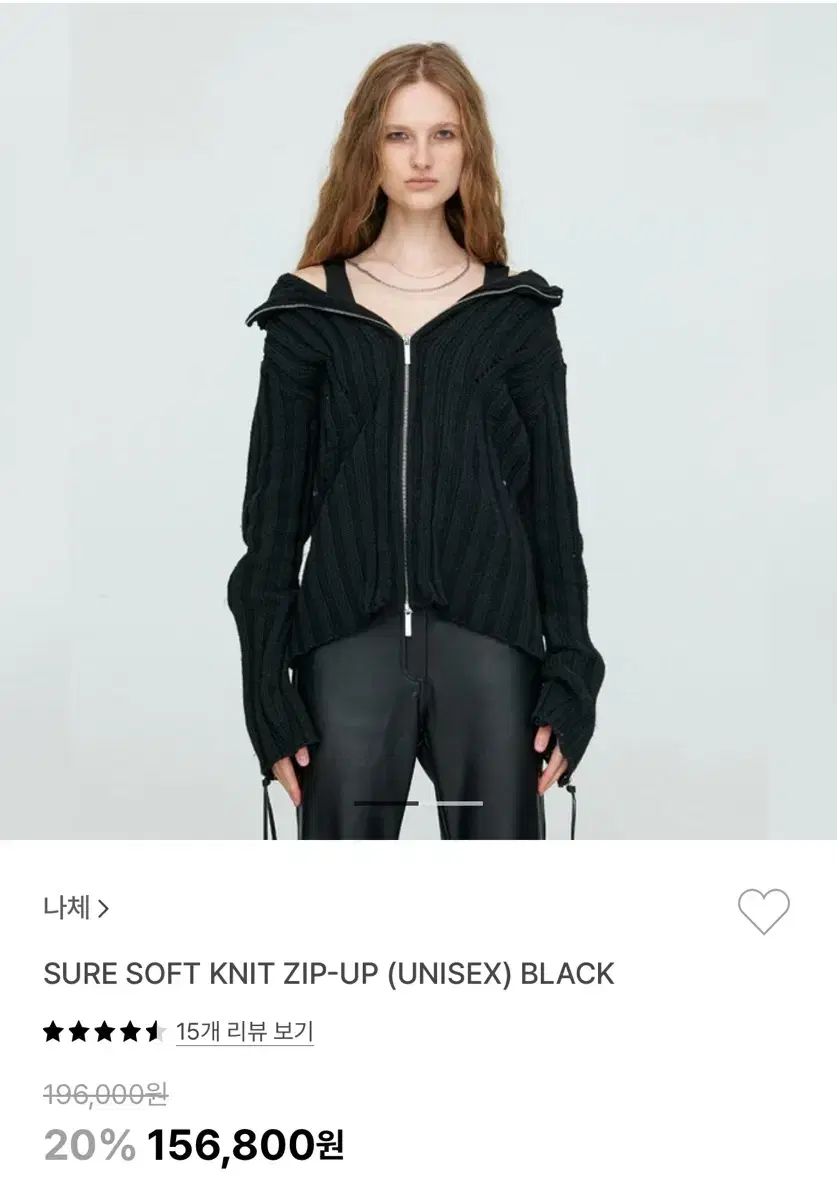Click the second rating star
The width and height of the screenshot is (837, 1200).
(x=81, y=1032)
